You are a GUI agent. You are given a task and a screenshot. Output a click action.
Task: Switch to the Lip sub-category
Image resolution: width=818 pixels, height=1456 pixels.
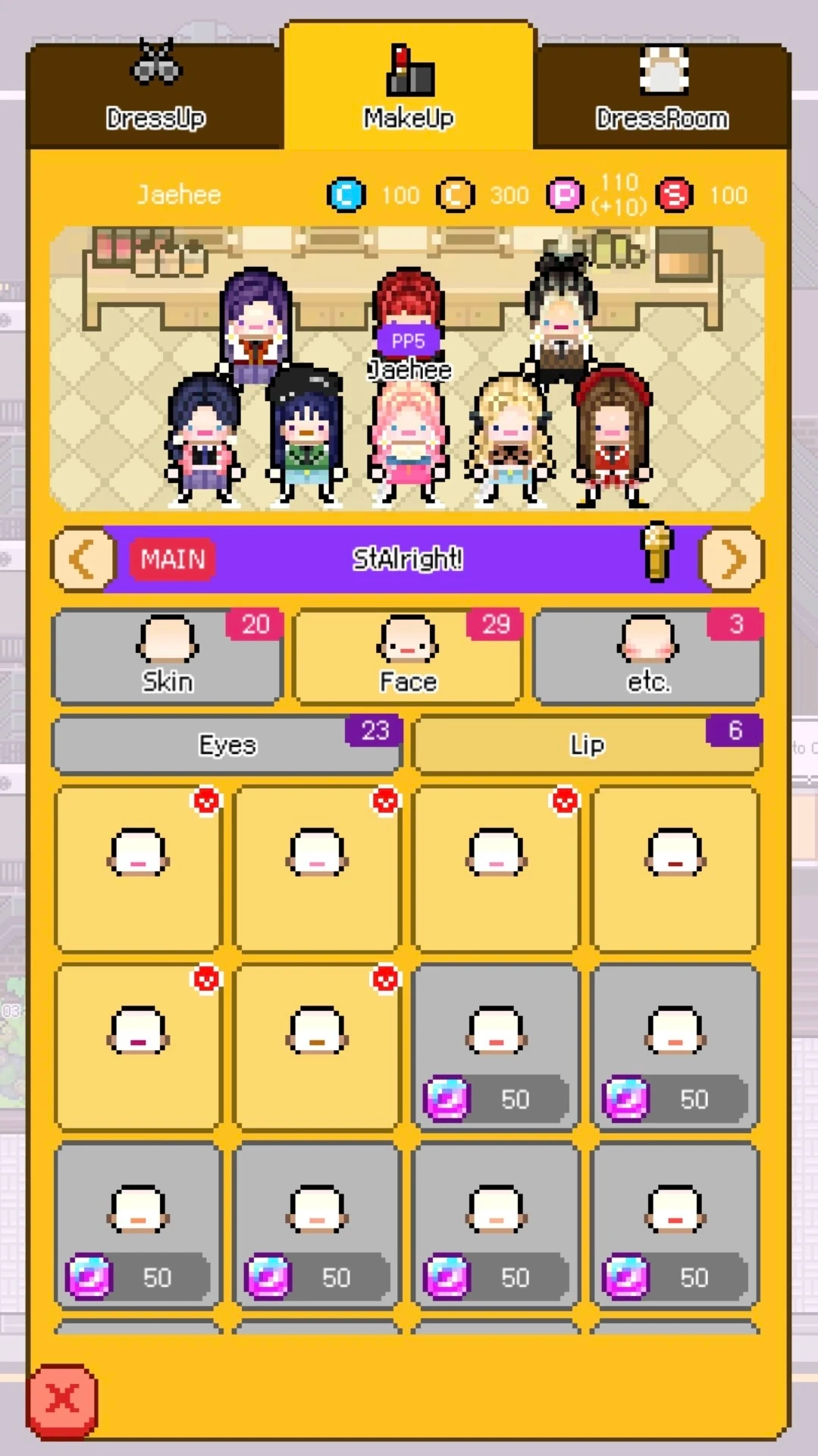[587, 745]
